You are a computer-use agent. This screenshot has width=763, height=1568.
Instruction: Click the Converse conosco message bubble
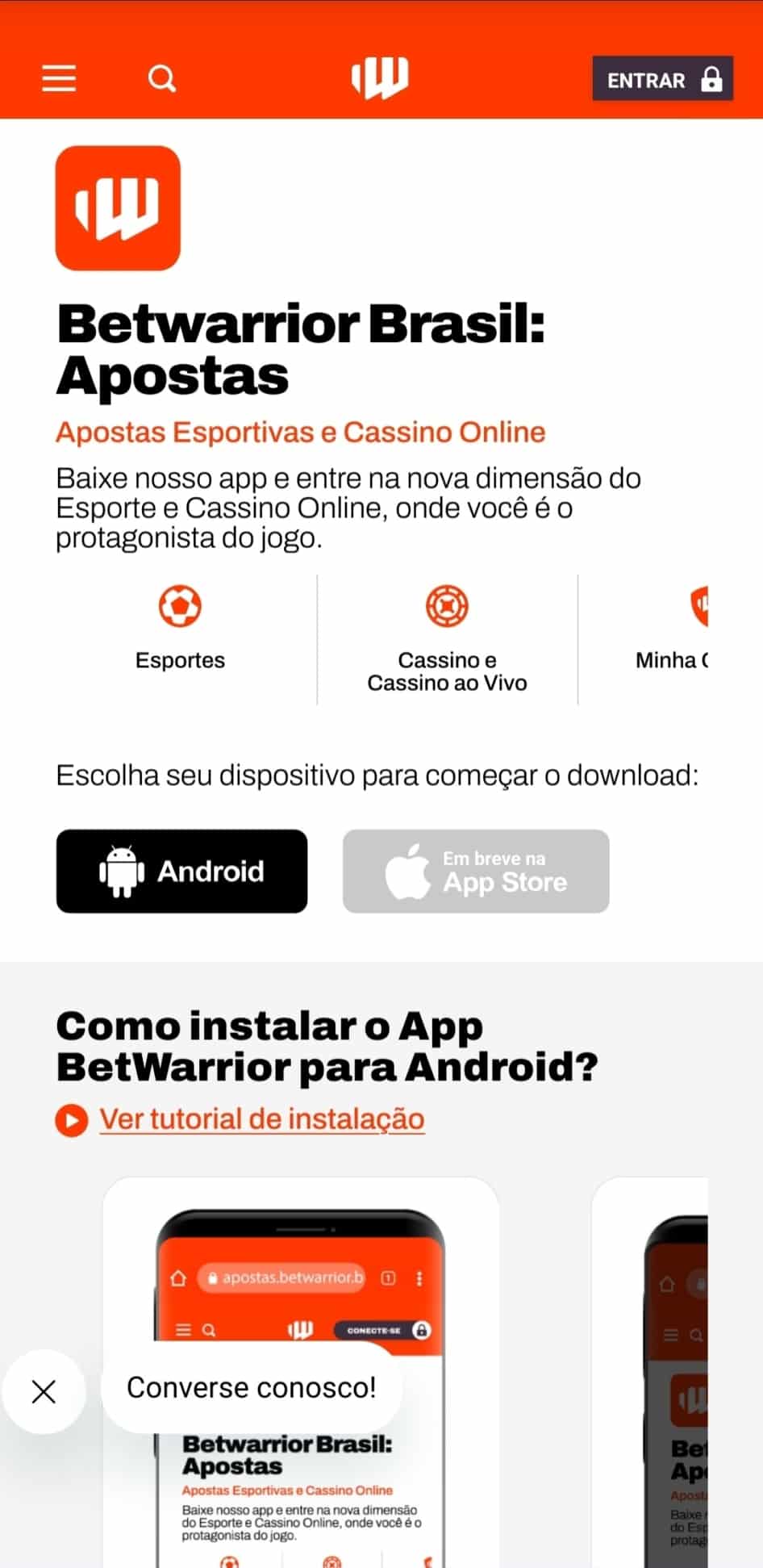[x=251, y=1387]
